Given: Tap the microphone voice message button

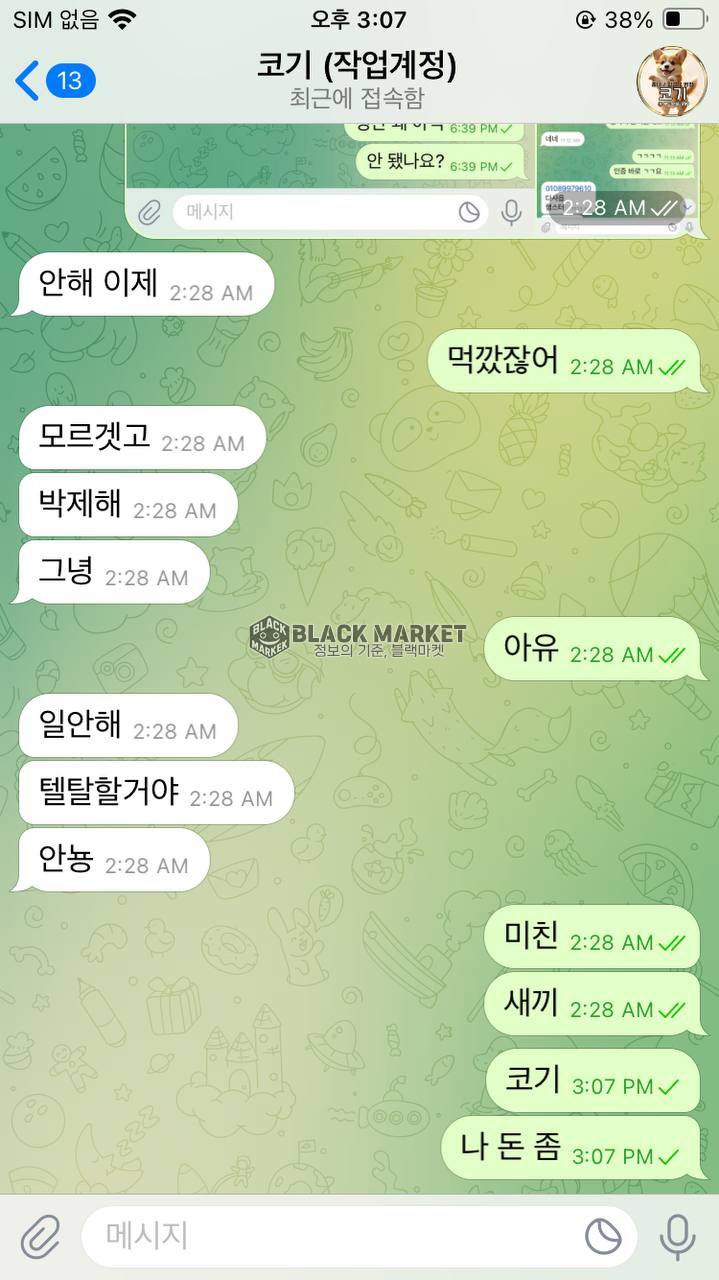Looking at the screenshot, I should [x=677, y=1237].
